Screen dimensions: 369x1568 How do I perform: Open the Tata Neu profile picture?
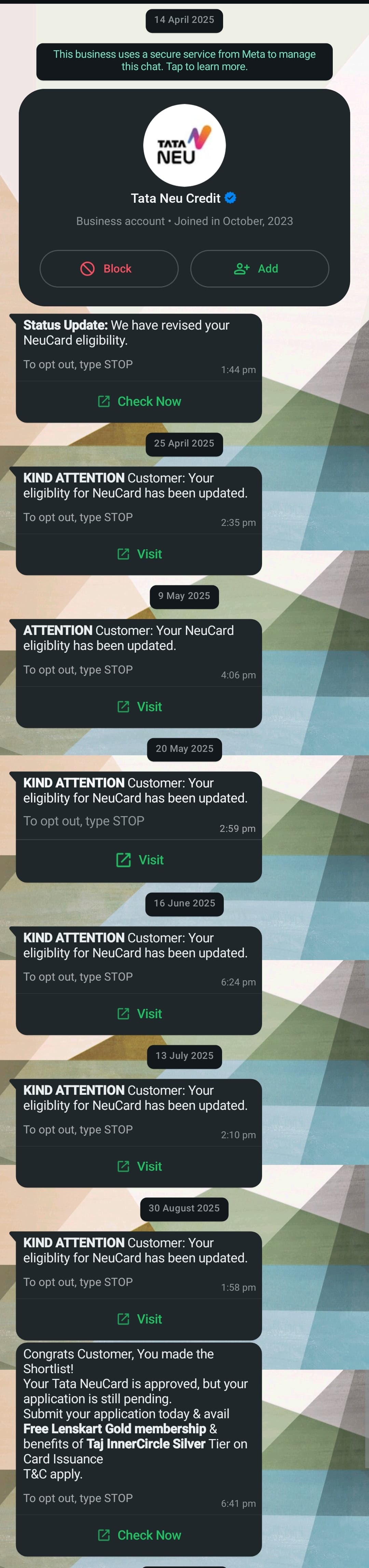[184, 145]
